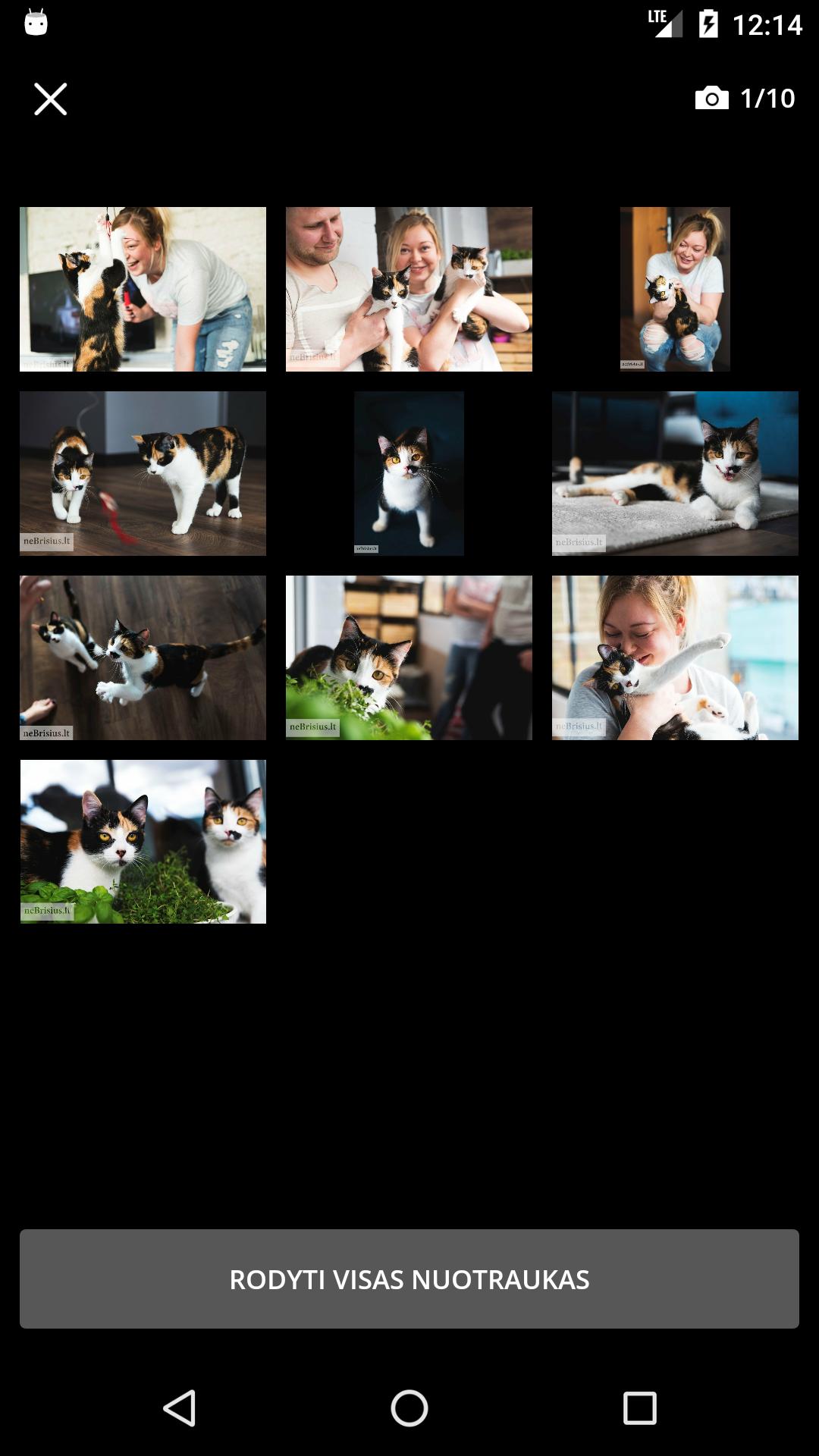This screenshot has width=819, height=1456.
Task: Tap the Rodyti visas nuotraukas button
Action: point(409,1279)
